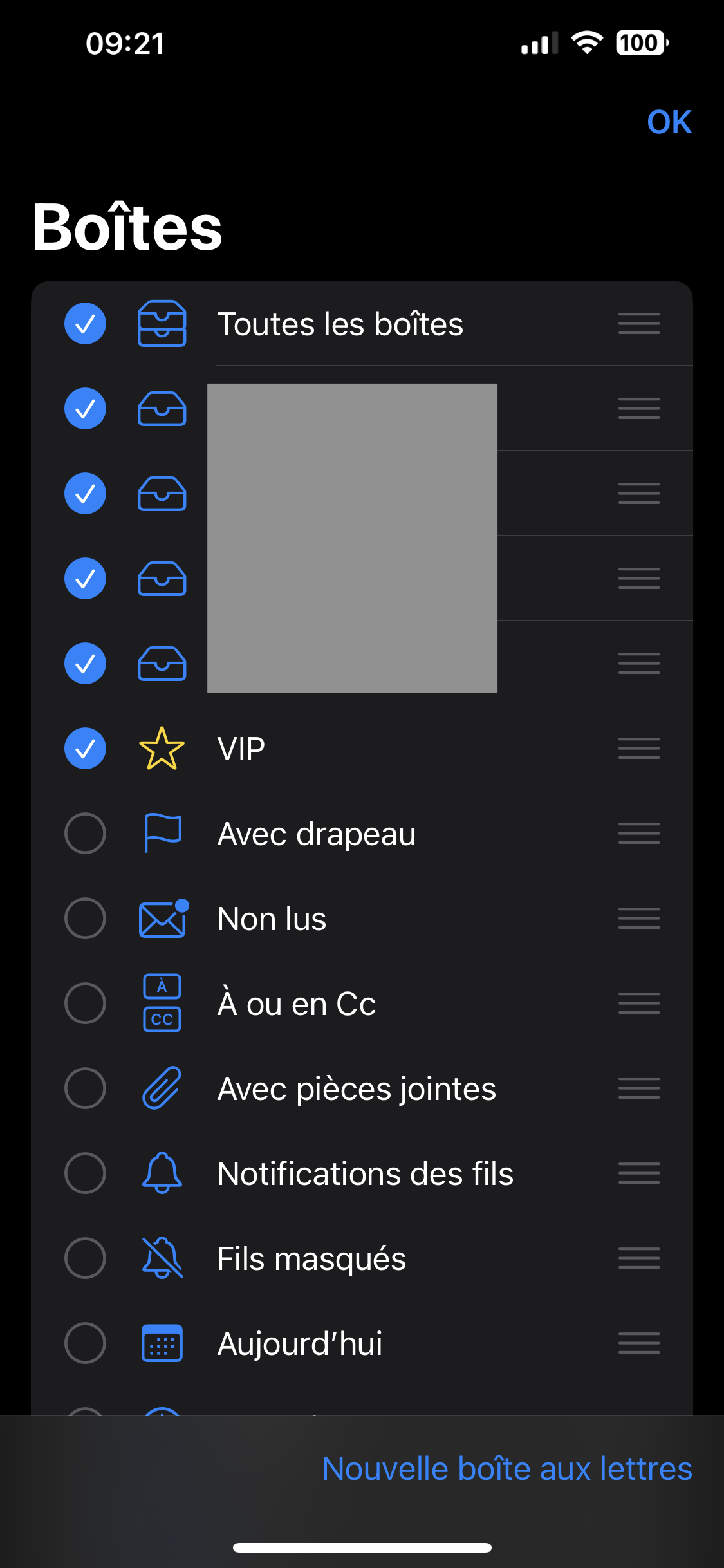
Task: Tap the reorder handle for VIP
Action: (x=638, y=749)
